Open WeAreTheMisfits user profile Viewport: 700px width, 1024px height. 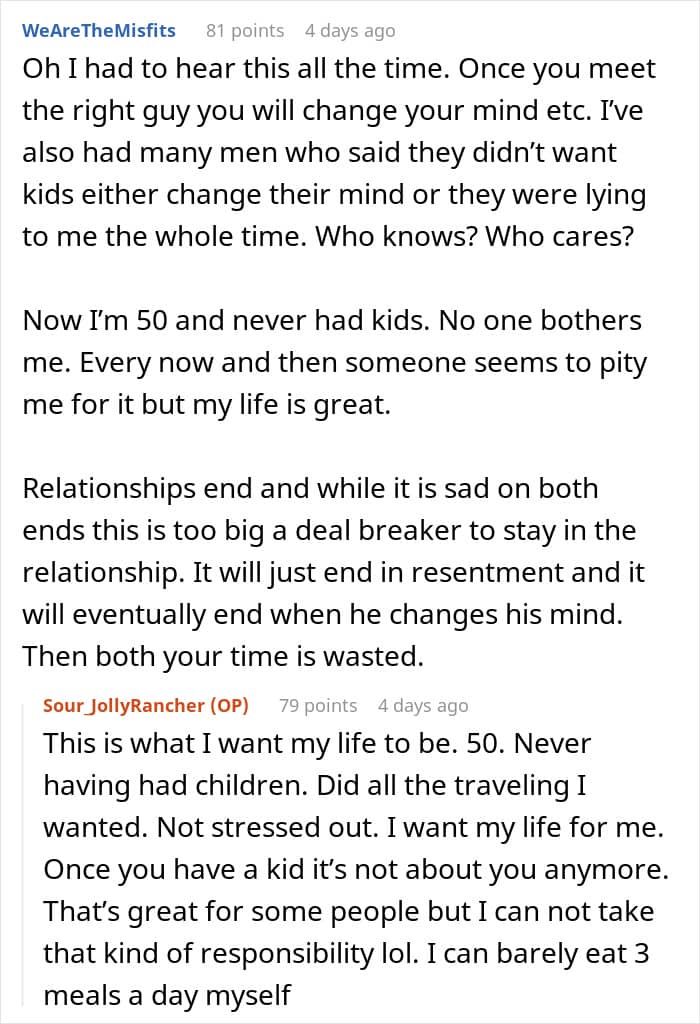[99, 31]
